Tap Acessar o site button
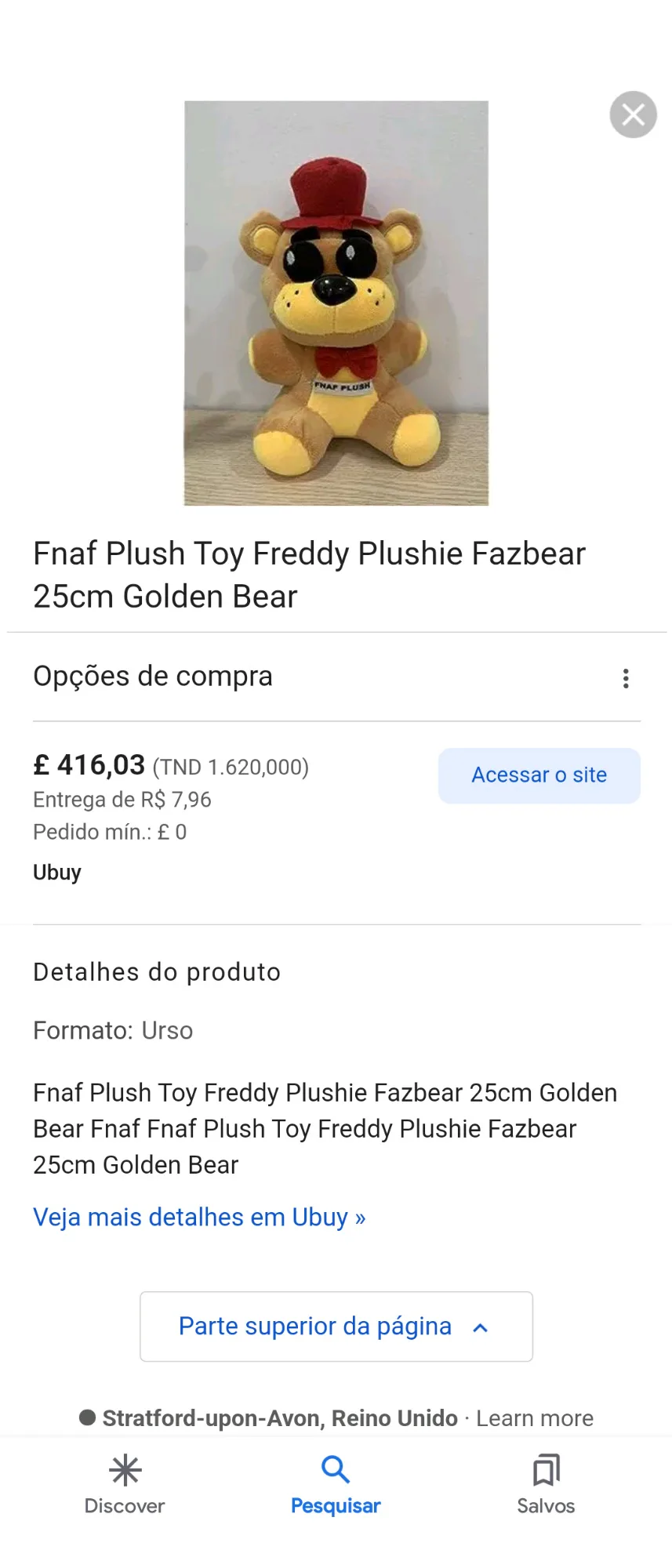The height and width of the screenshot is (1568, 672). coord(539,775)
